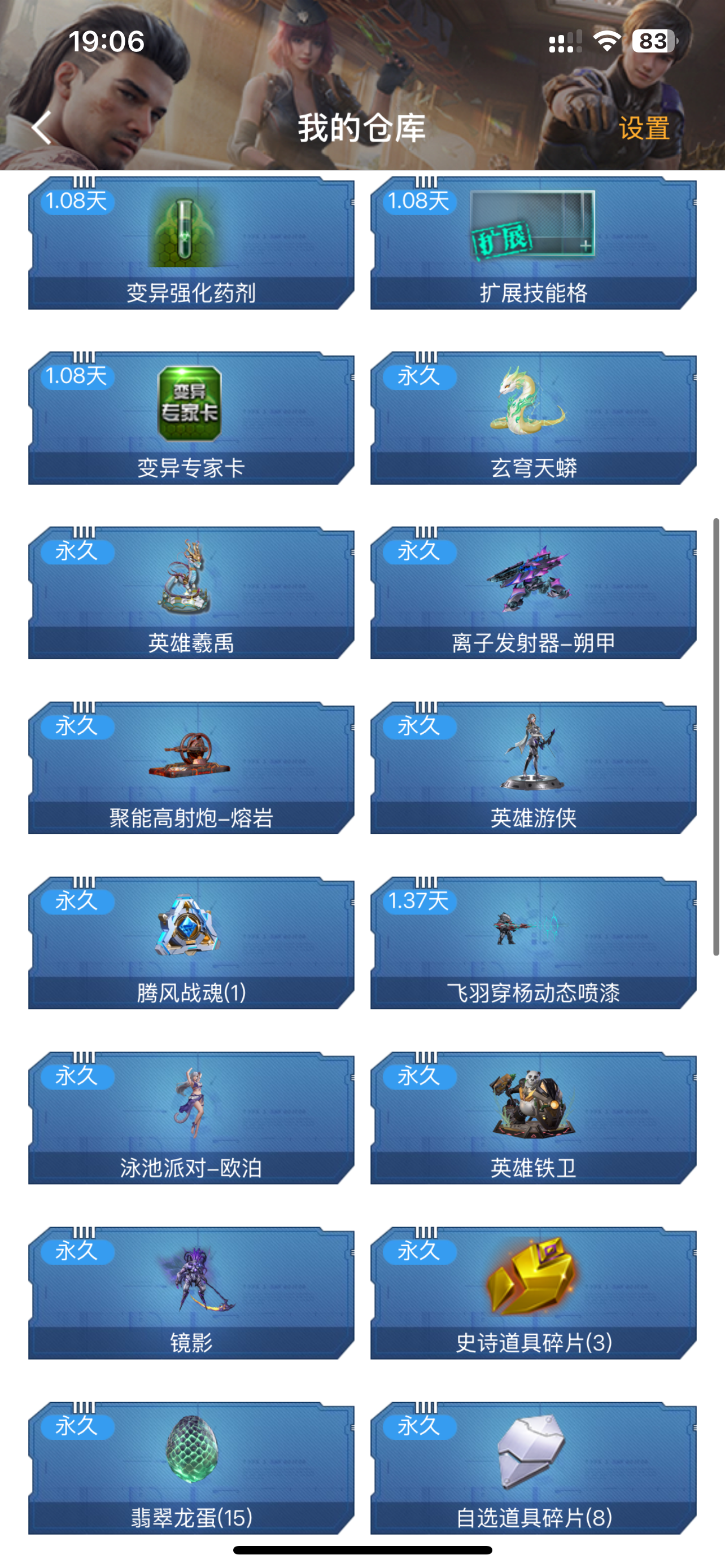Select the 扩展技能格 item card
Screen dimensions: 725x1568
[x=533, y=243]
